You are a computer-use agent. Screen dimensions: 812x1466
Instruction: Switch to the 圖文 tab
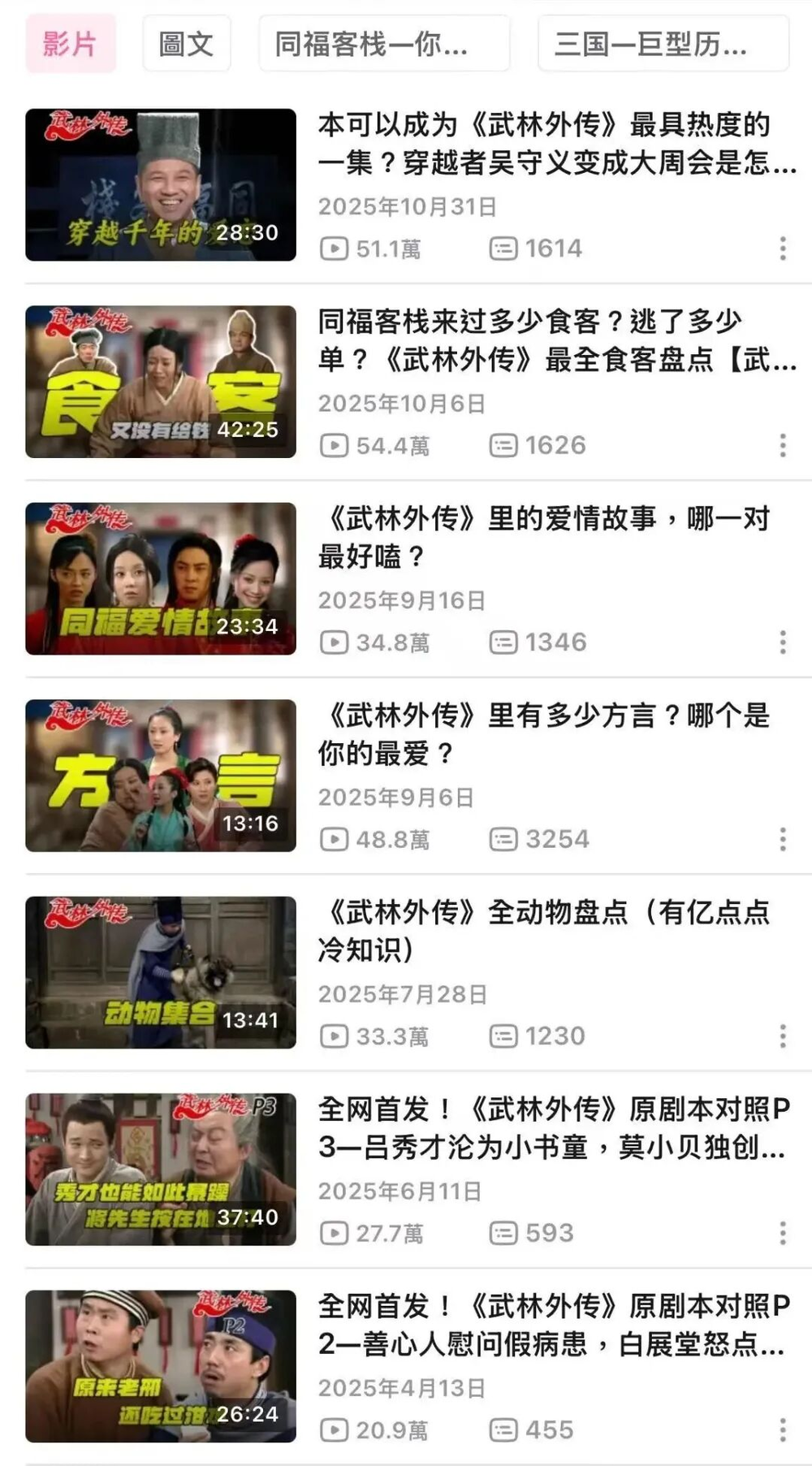tap(187, 44)
